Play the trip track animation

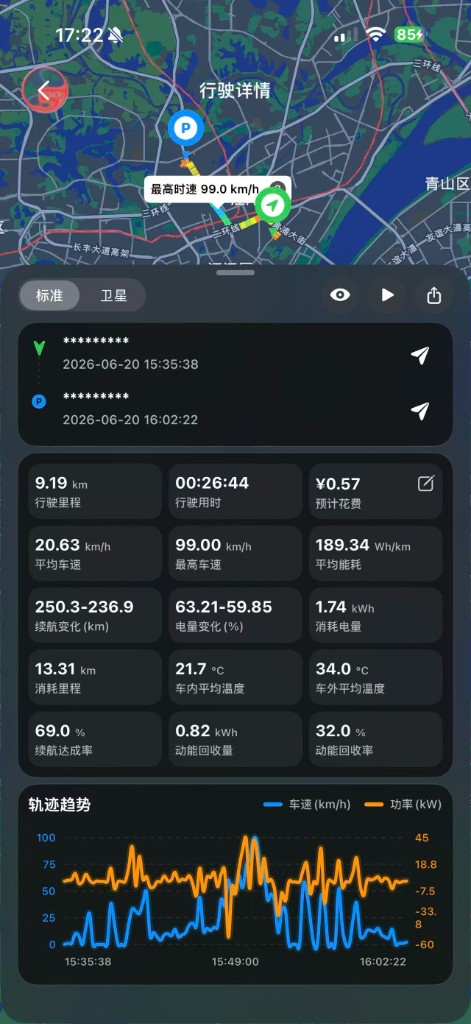(387, 295)
